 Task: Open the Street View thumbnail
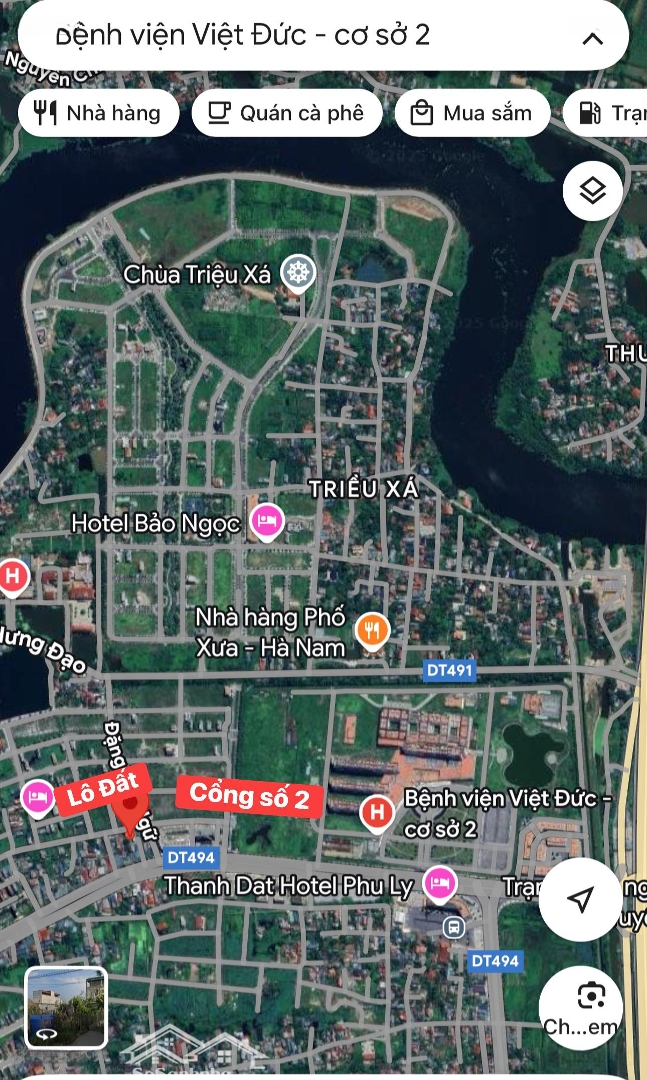coord(66,1007)
